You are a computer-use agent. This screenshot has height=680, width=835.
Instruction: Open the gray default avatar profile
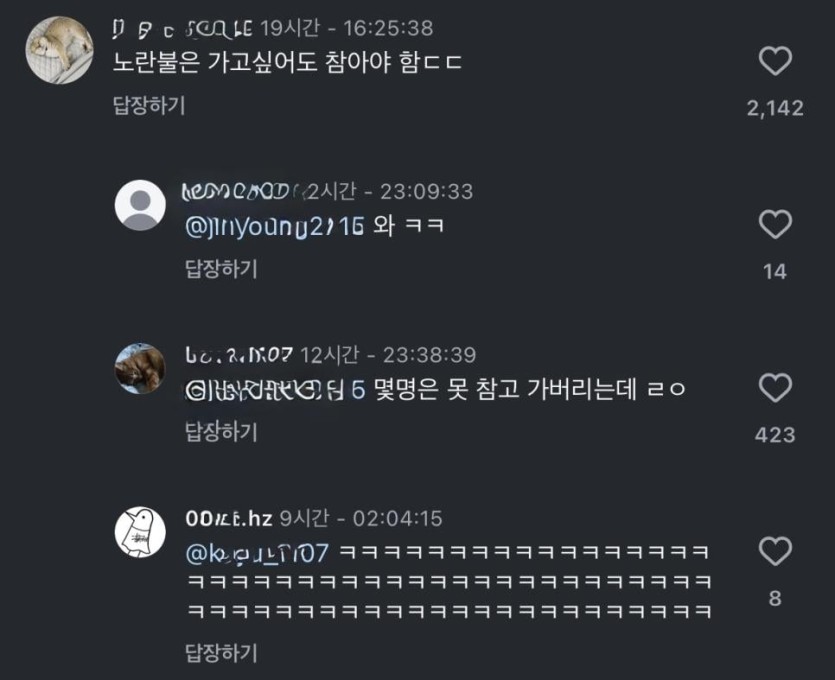tap(140, 206)
